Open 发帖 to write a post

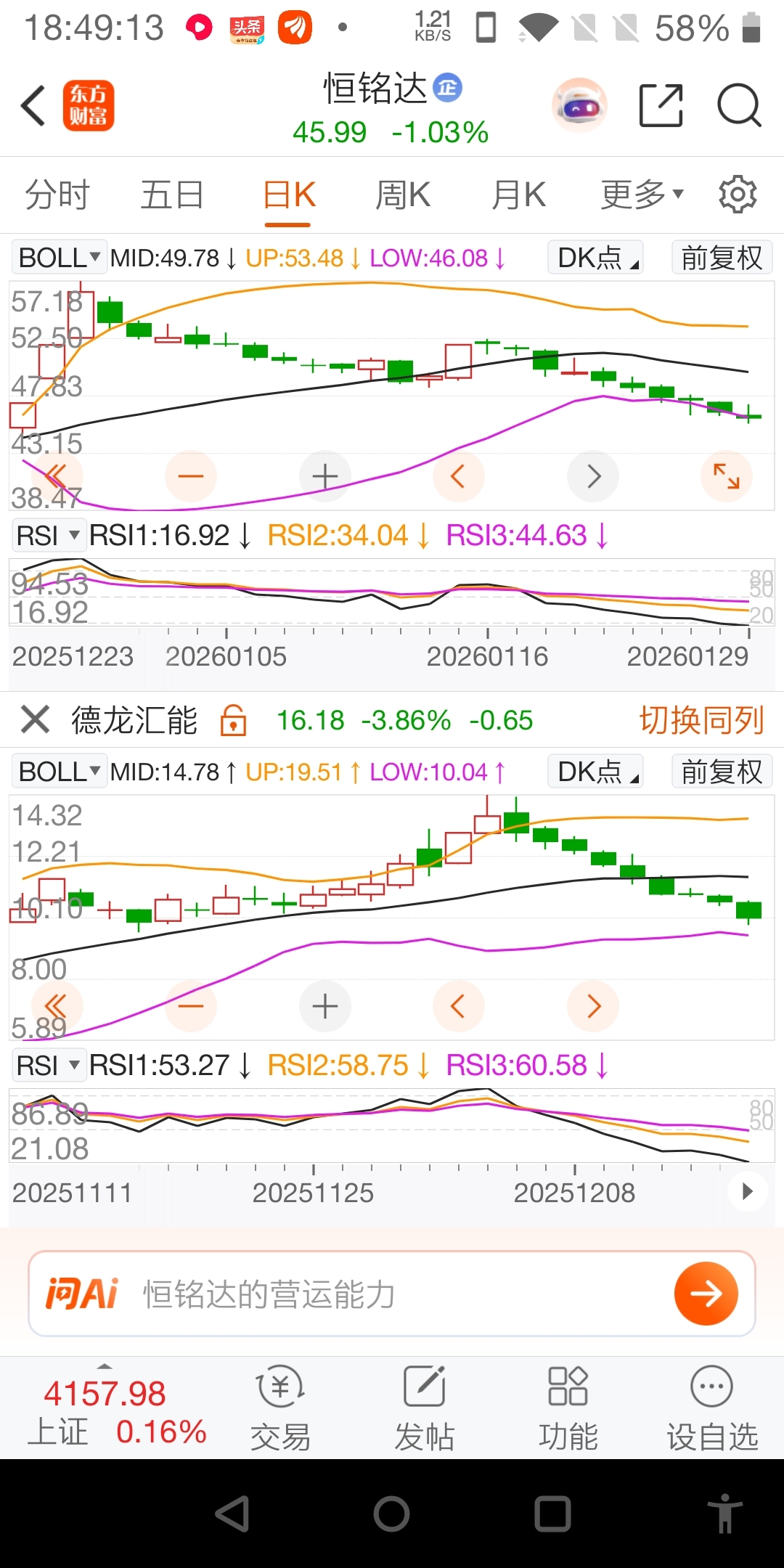[424, 1408]
